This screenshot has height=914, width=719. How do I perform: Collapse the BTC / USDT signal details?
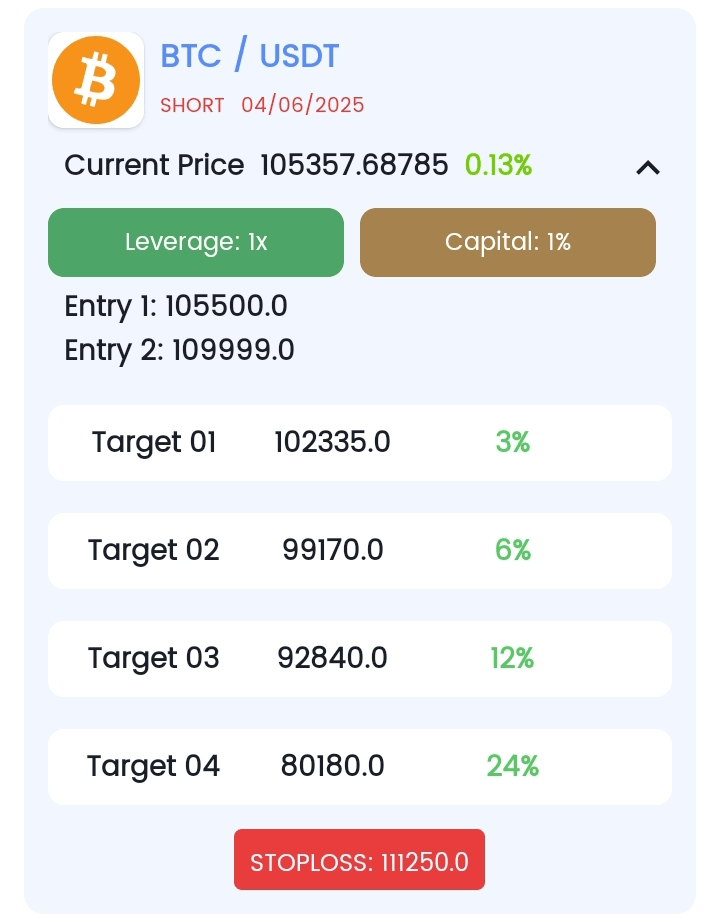click(648, 167)
